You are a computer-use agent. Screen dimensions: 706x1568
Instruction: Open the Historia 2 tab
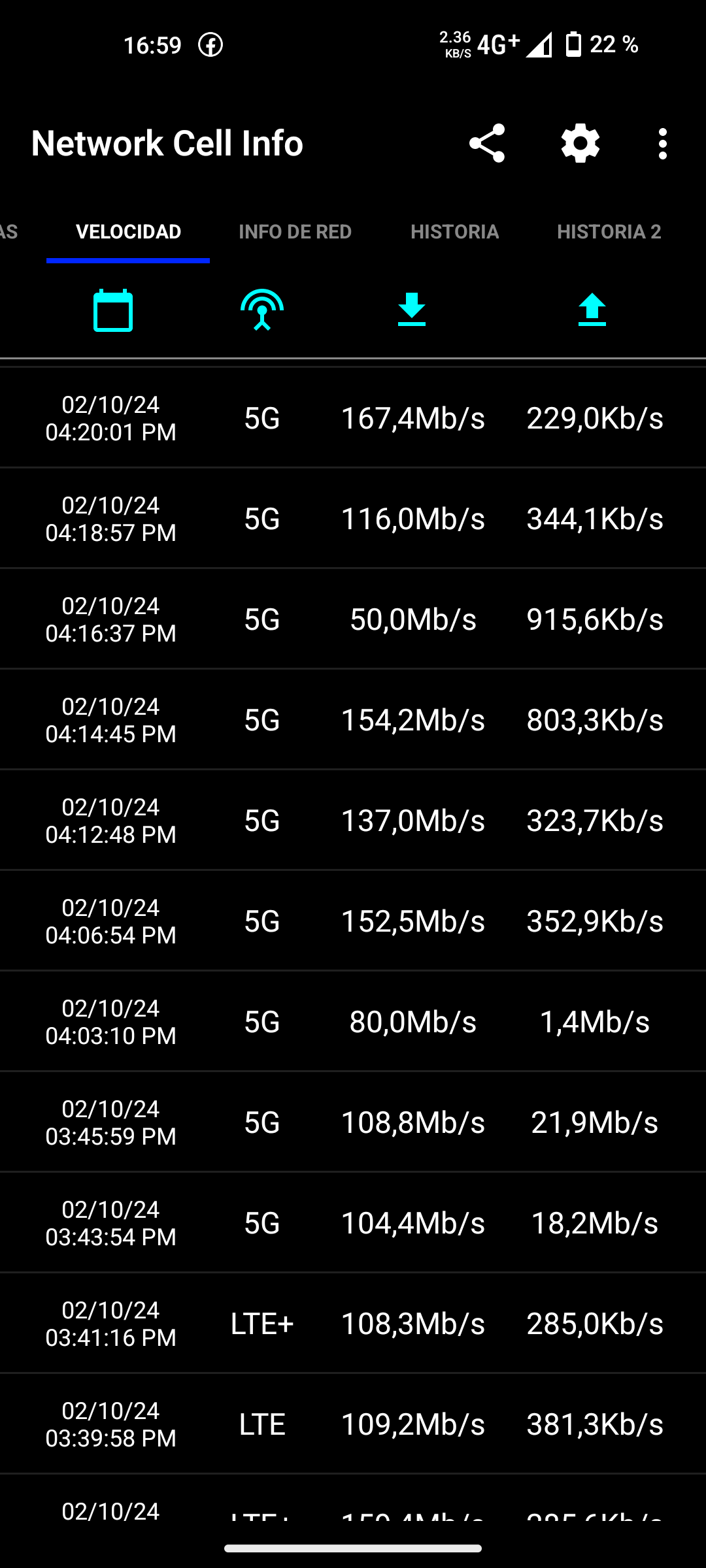[609, 232]
